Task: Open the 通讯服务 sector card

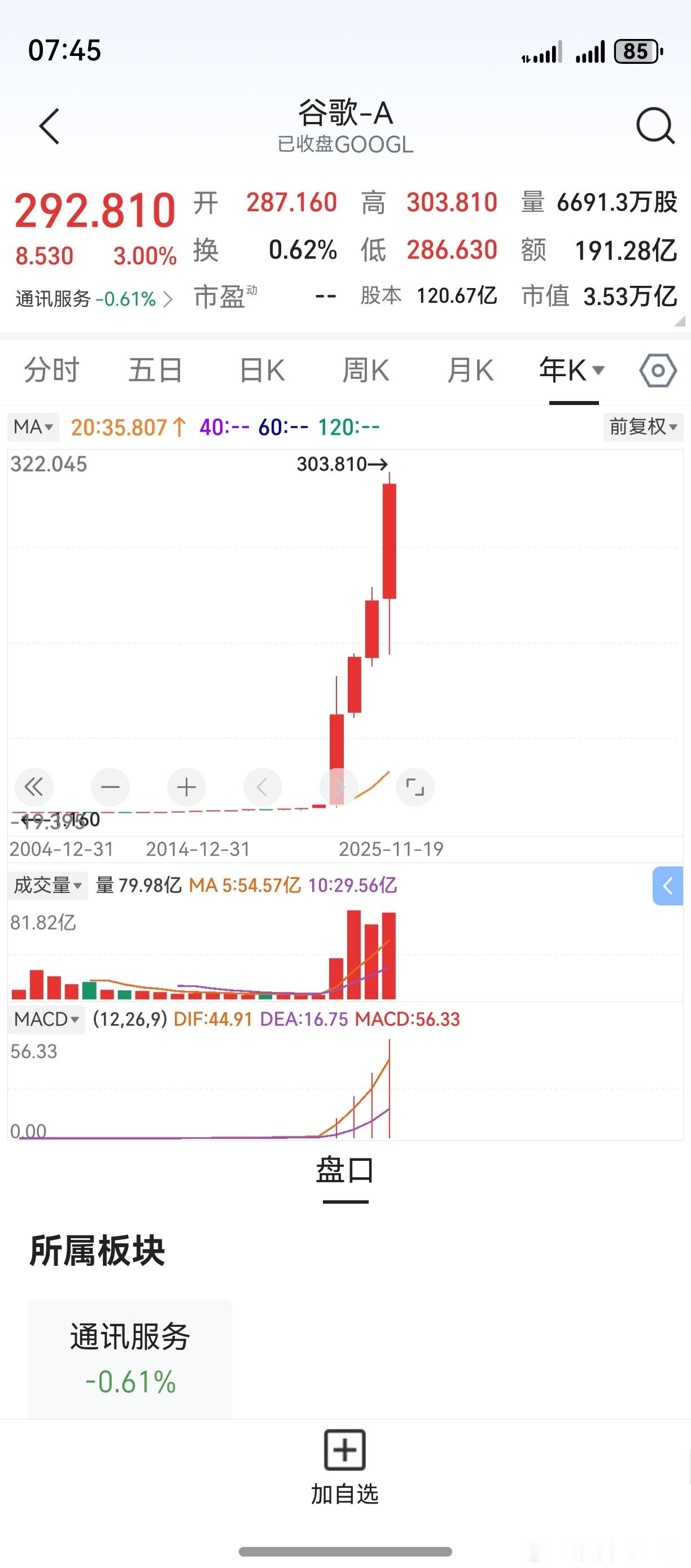Action: tap(130, 1358)
